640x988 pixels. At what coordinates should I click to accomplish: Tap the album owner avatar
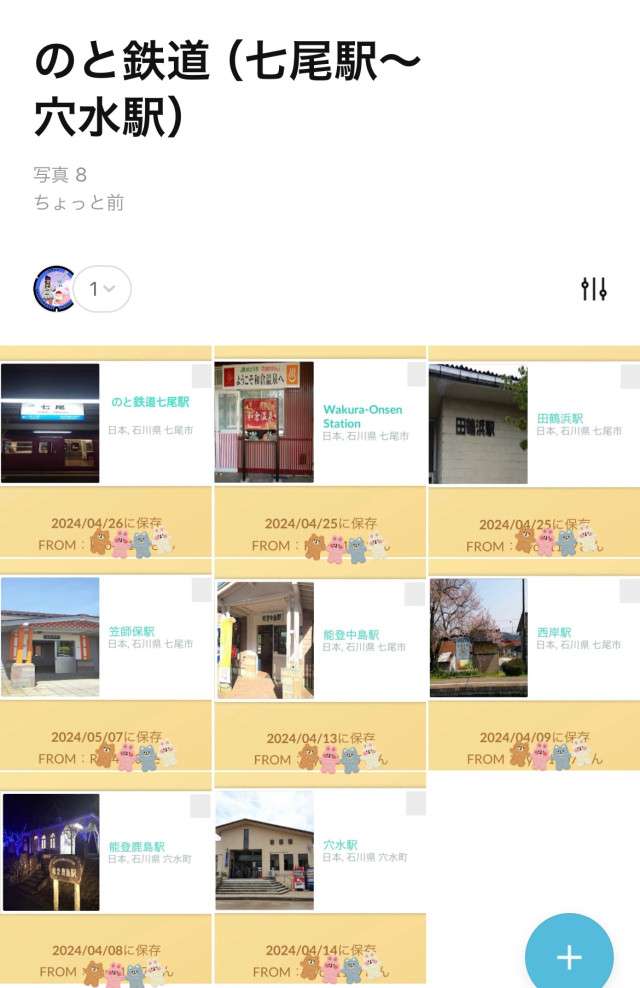point(54,289)
